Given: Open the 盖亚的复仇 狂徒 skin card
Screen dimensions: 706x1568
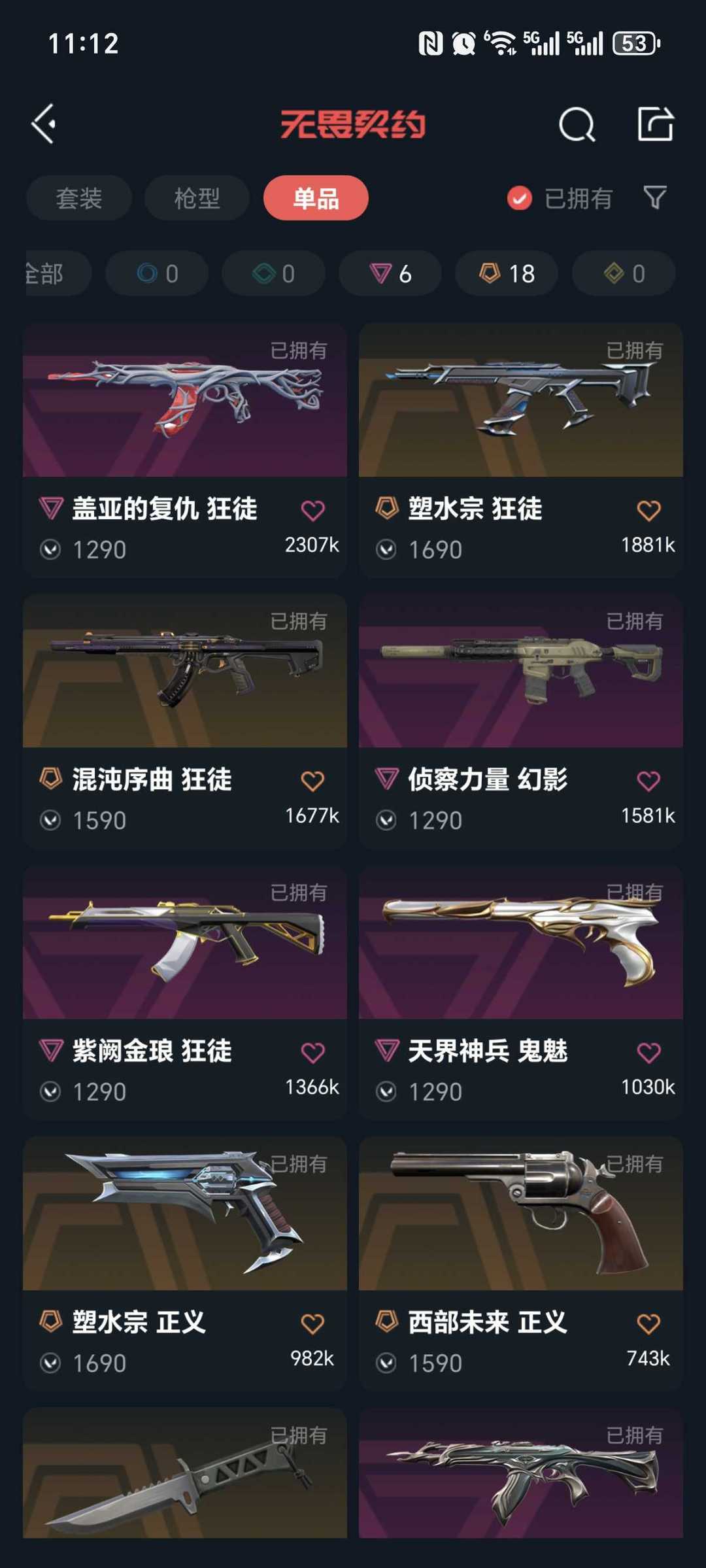Looking at the screenshot, I should click(184, 401).
